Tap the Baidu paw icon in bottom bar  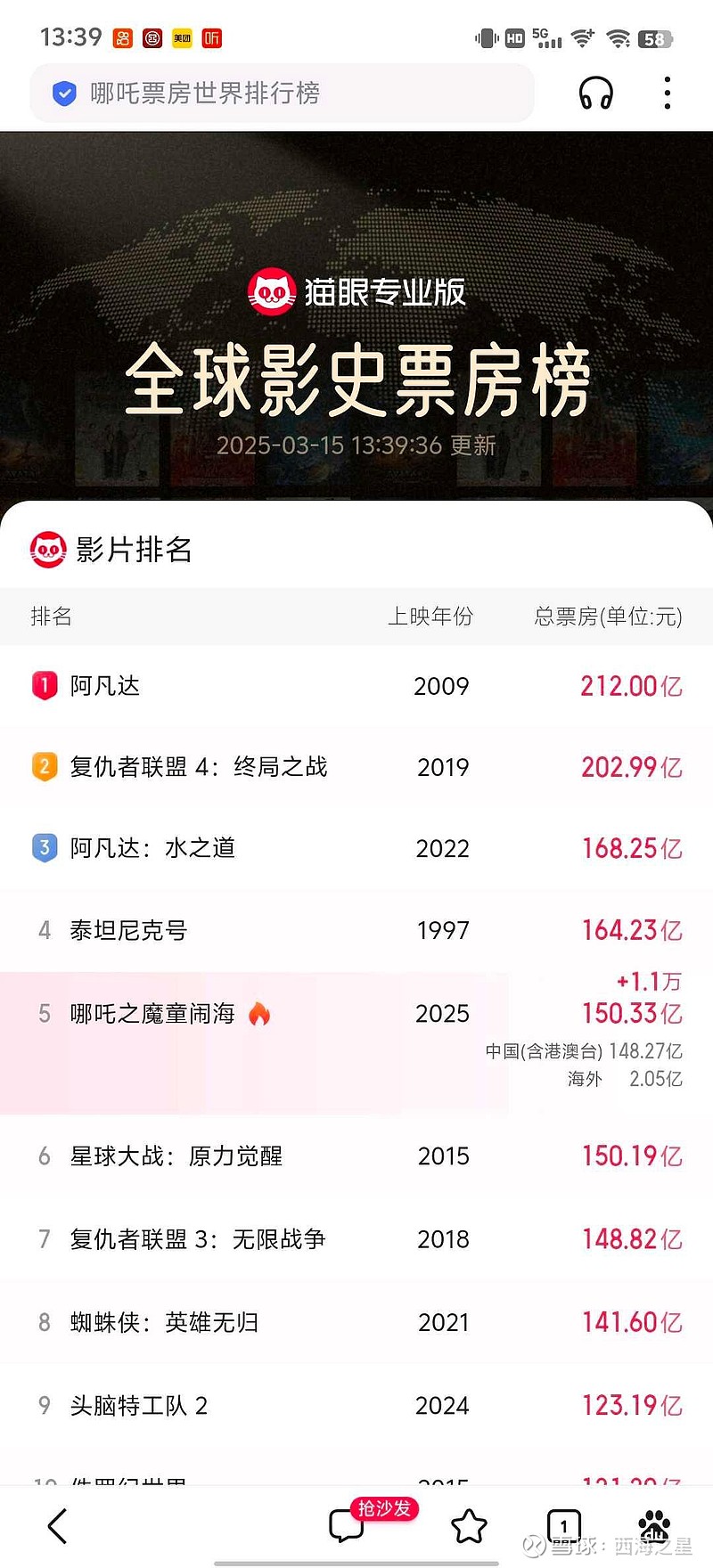point(655,1525)
